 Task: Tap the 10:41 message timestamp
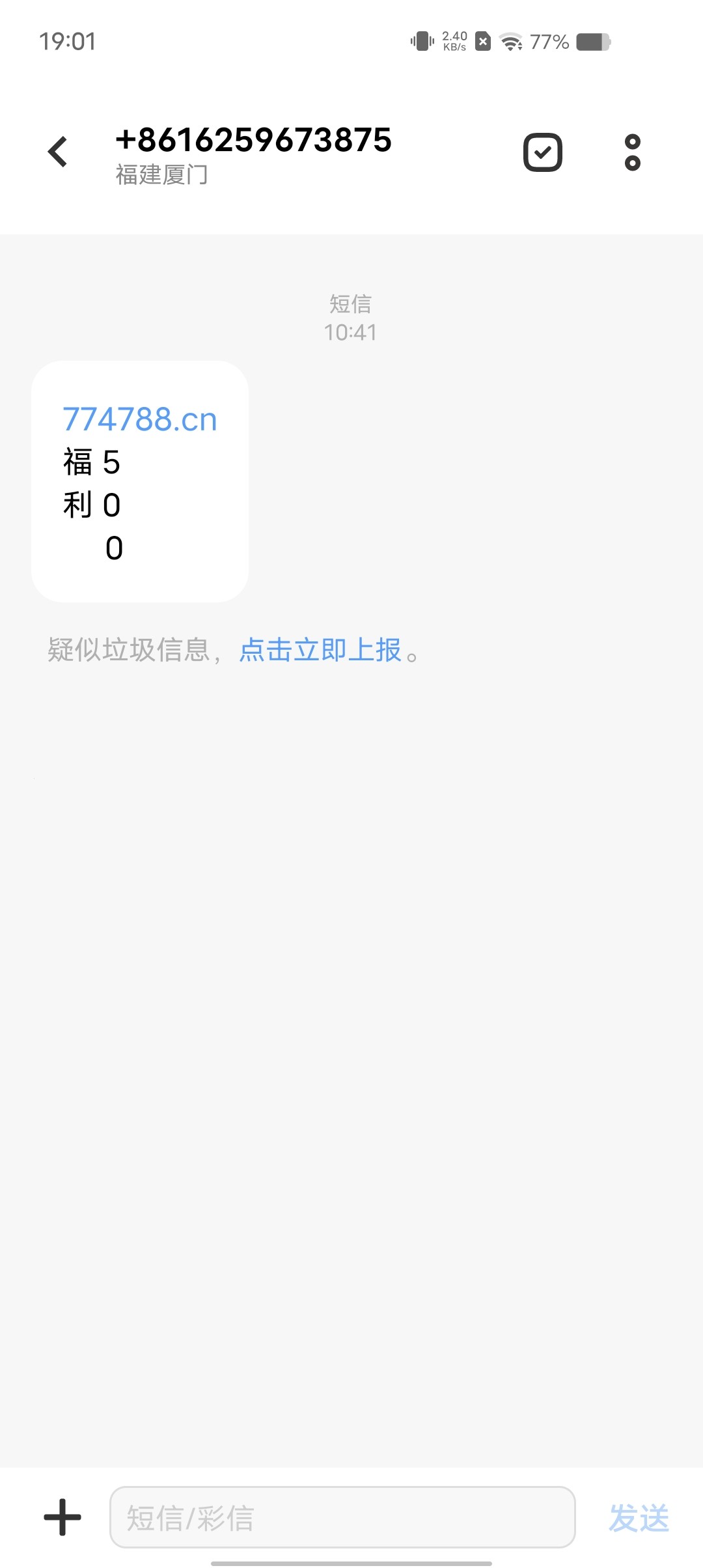pos(350,332)
